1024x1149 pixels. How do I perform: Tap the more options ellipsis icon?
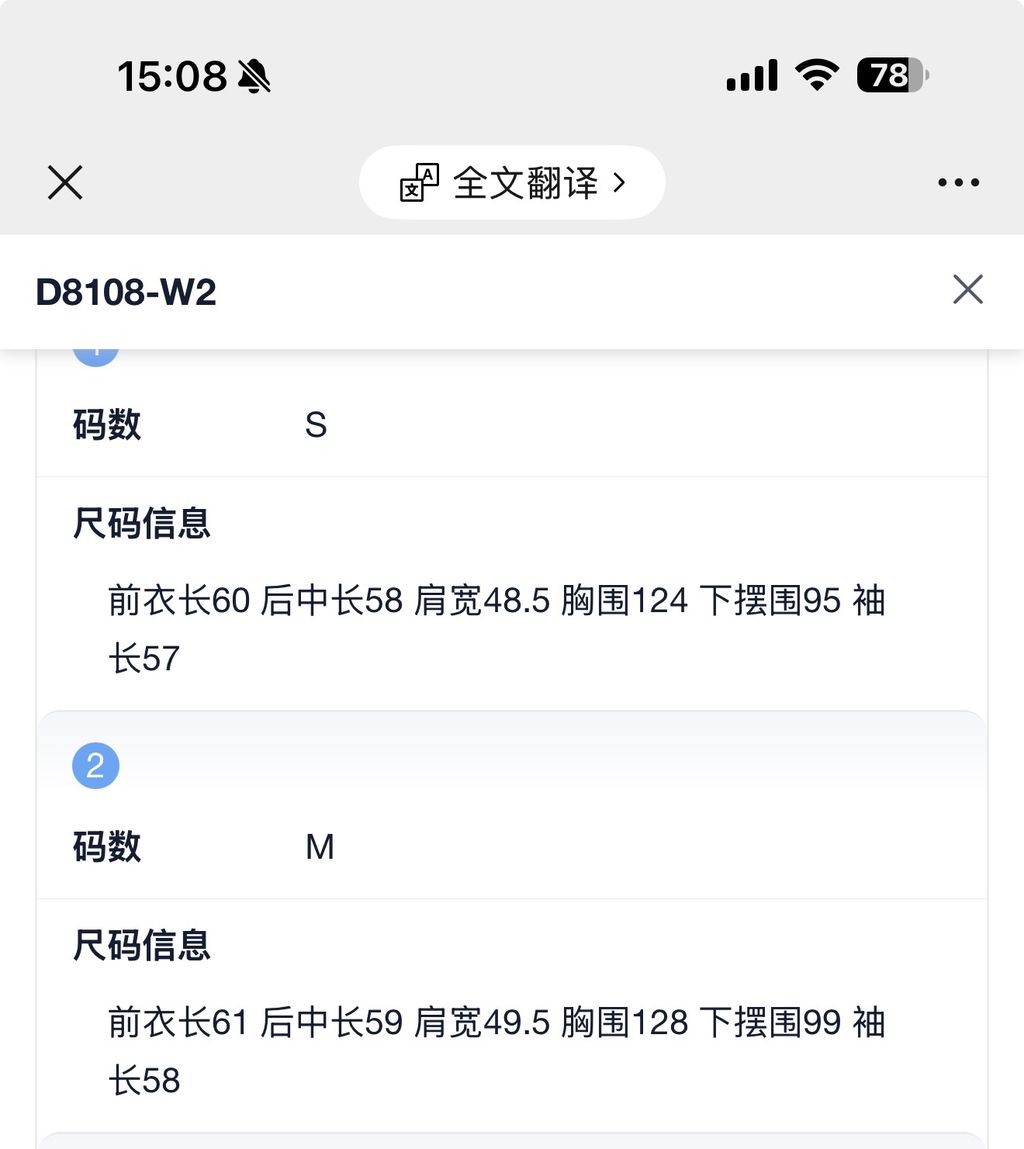coord(958,181)
